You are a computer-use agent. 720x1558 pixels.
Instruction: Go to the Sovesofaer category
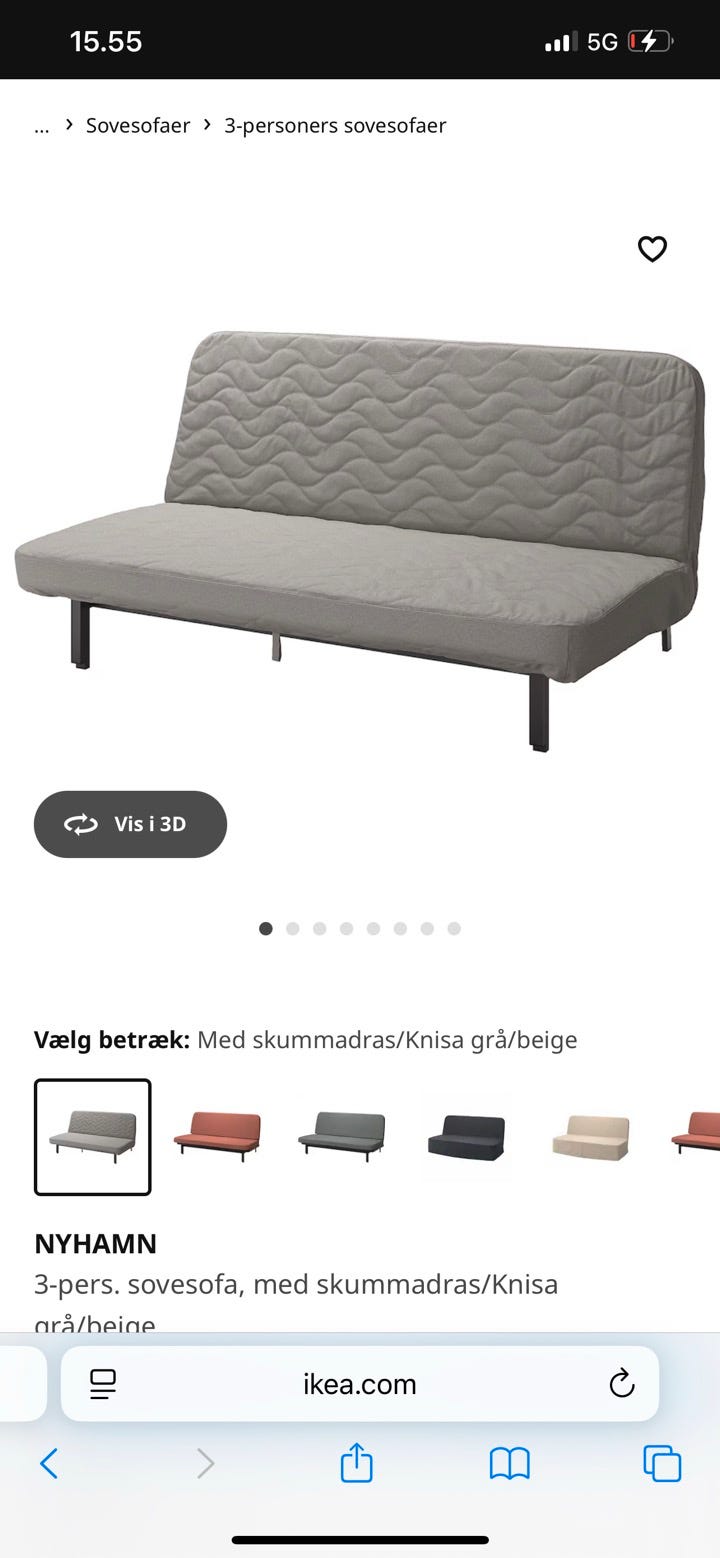point(137,125)
